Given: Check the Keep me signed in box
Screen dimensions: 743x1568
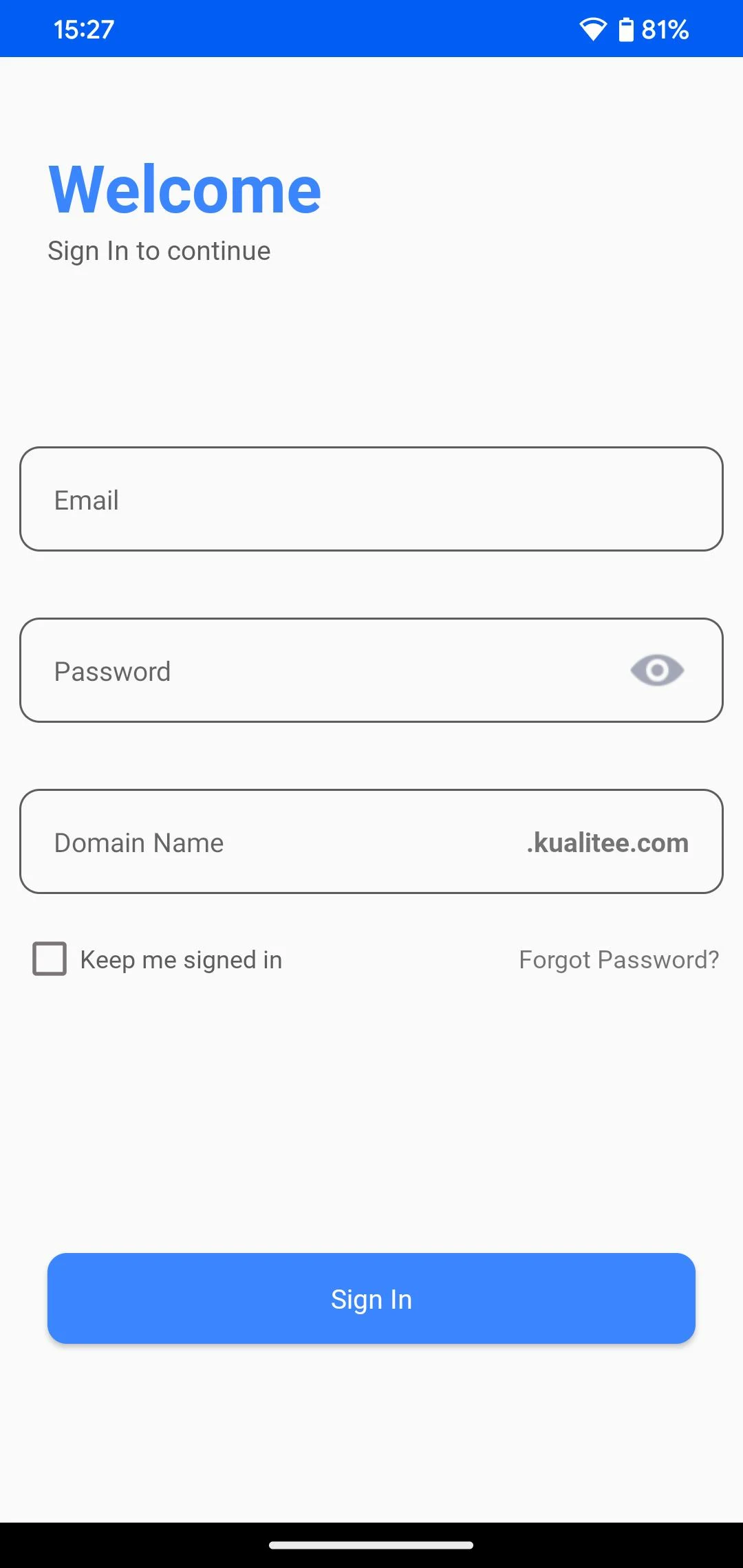Looking at the screenshot, I should 50,959.
